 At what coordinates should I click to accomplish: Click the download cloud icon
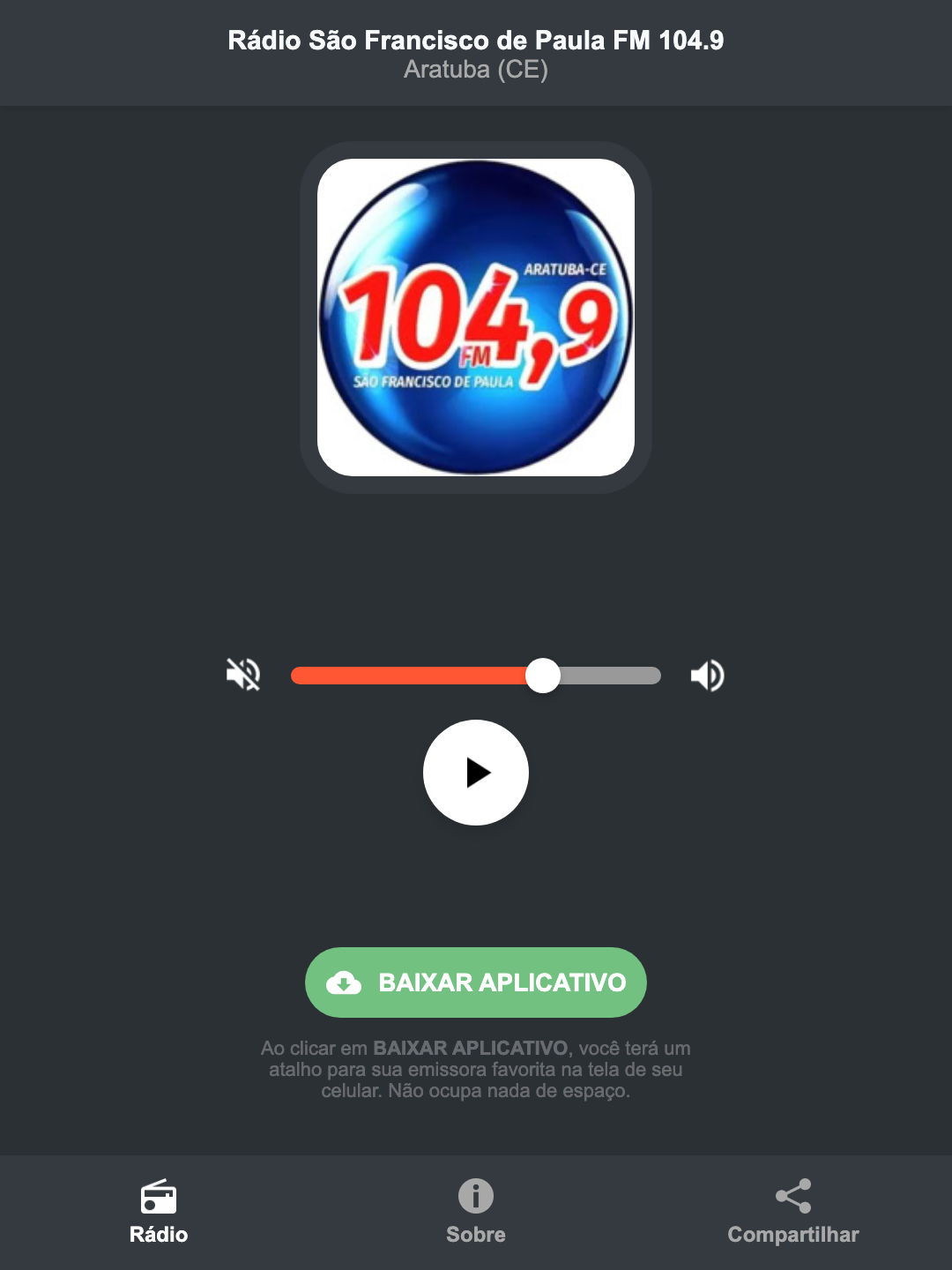(x=346, y=982)
